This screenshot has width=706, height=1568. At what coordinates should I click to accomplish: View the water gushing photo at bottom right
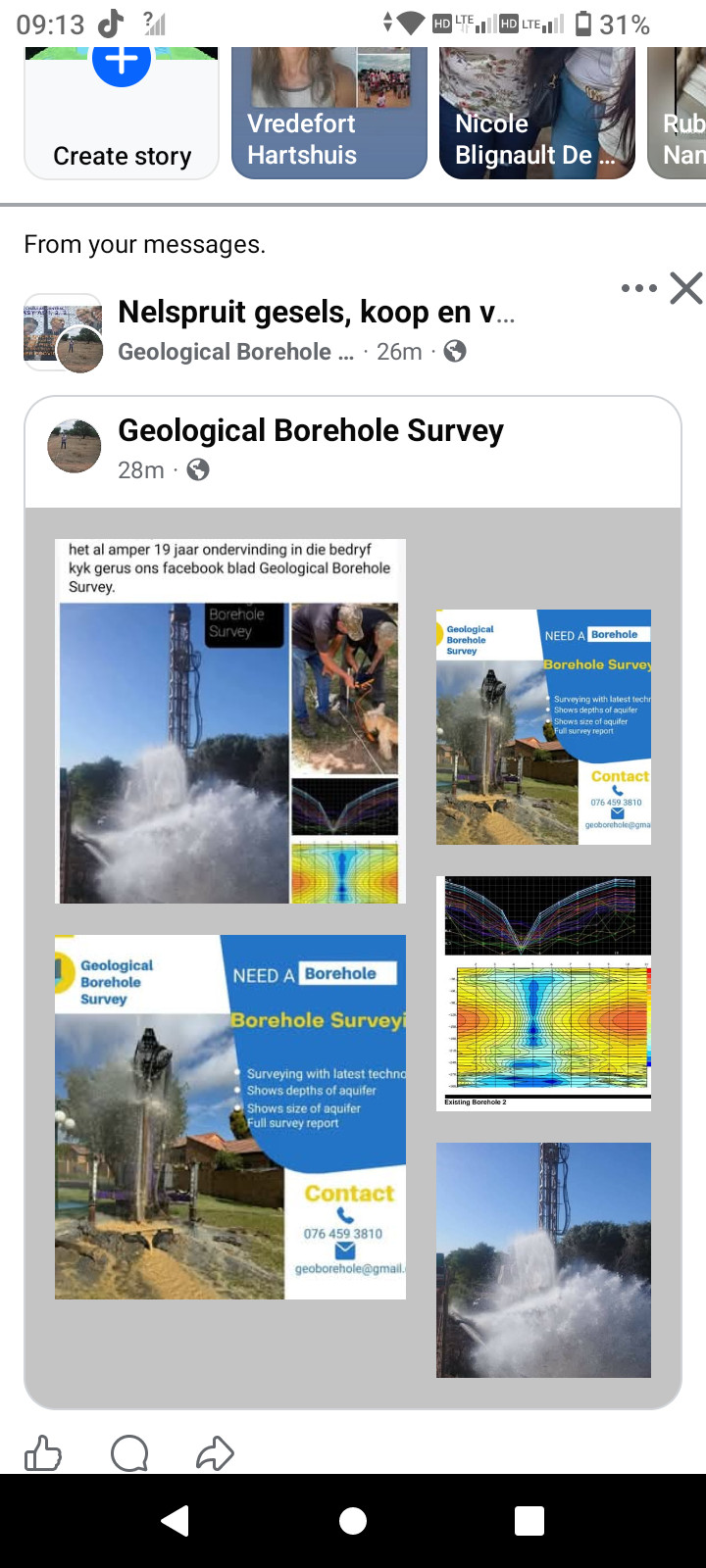543,1260
